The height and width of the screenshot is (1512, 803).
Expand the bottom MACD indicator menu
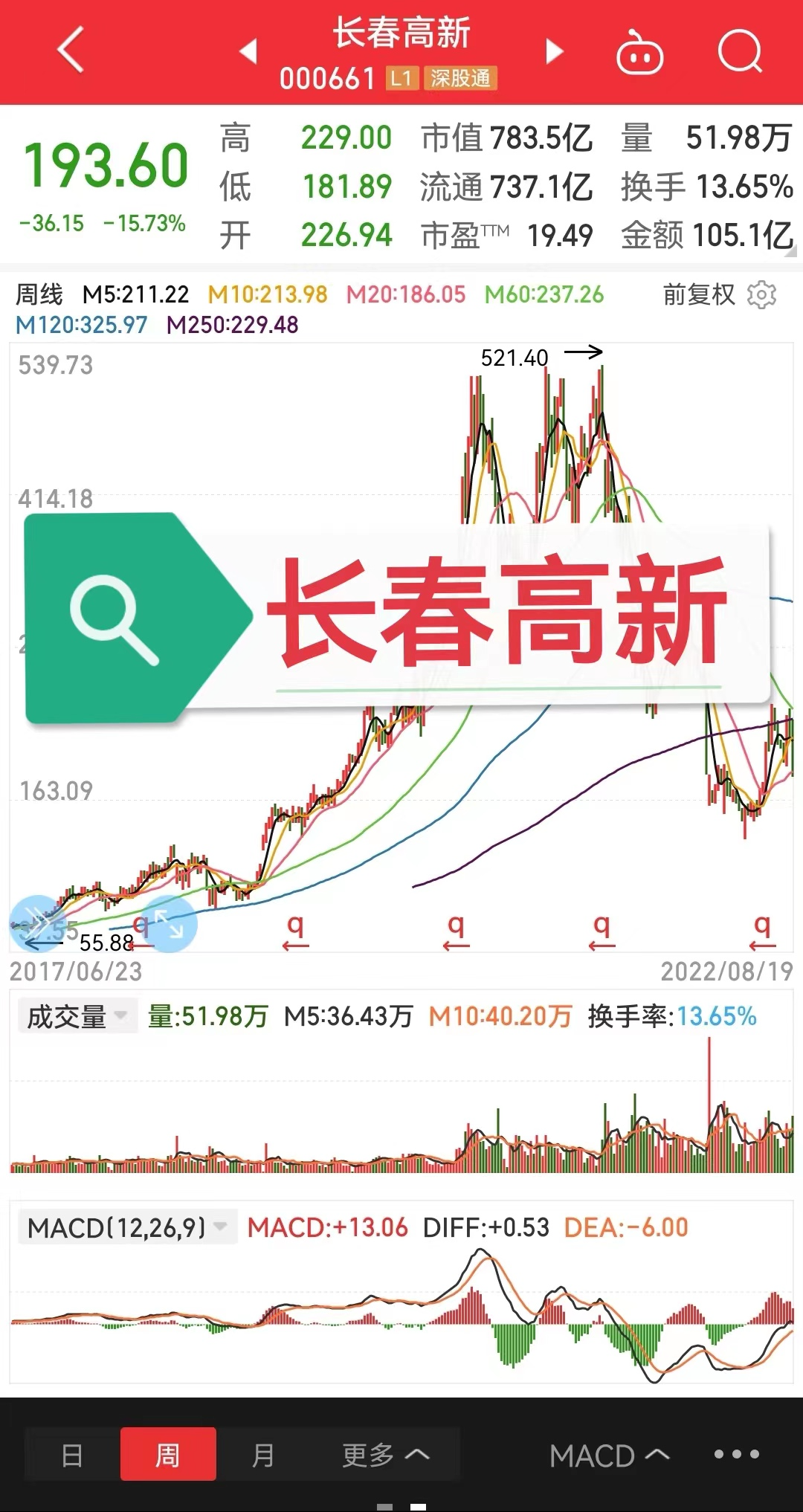pyautogui.click(x=609, y=1455)
